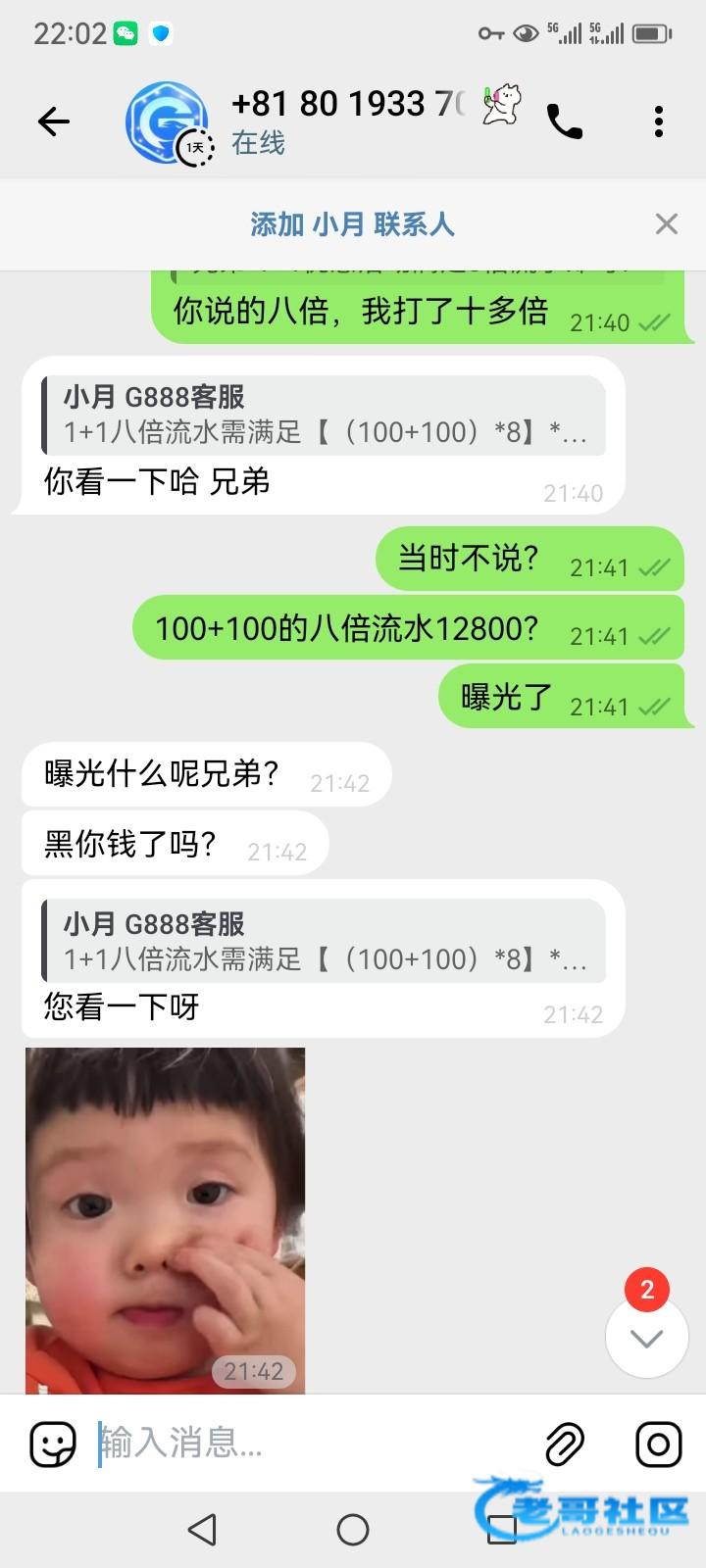Open the quoted reply above 你看一下哈 兄弟
This screenshot has width=706, height=1568.
[324, 415]
